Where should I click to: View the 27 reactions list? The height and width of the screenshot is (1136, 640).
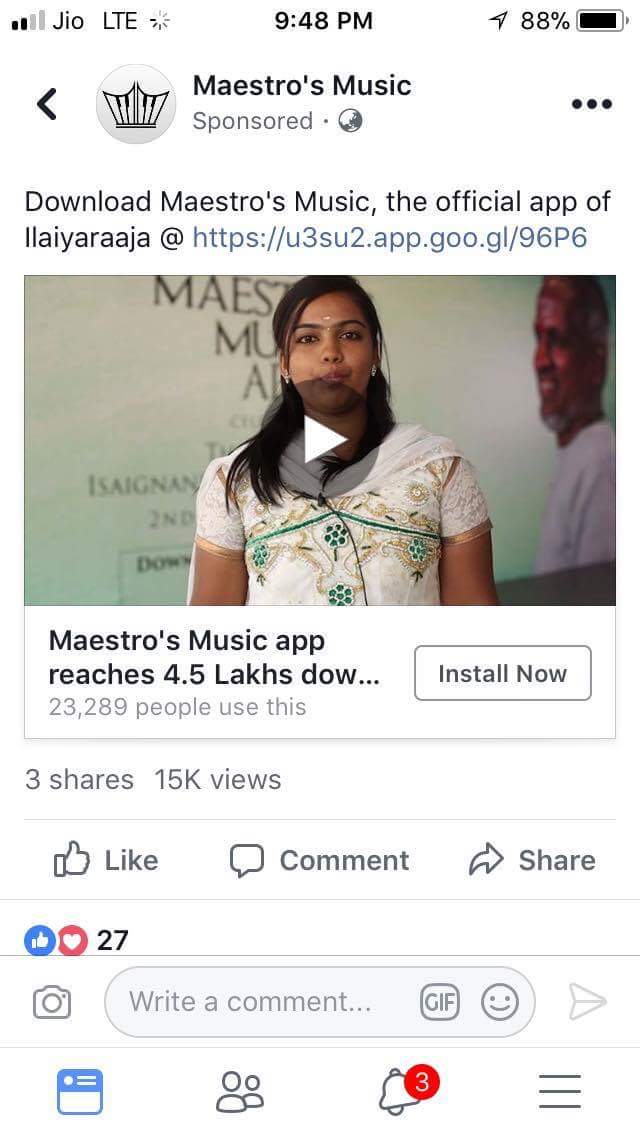pos(78,940)
